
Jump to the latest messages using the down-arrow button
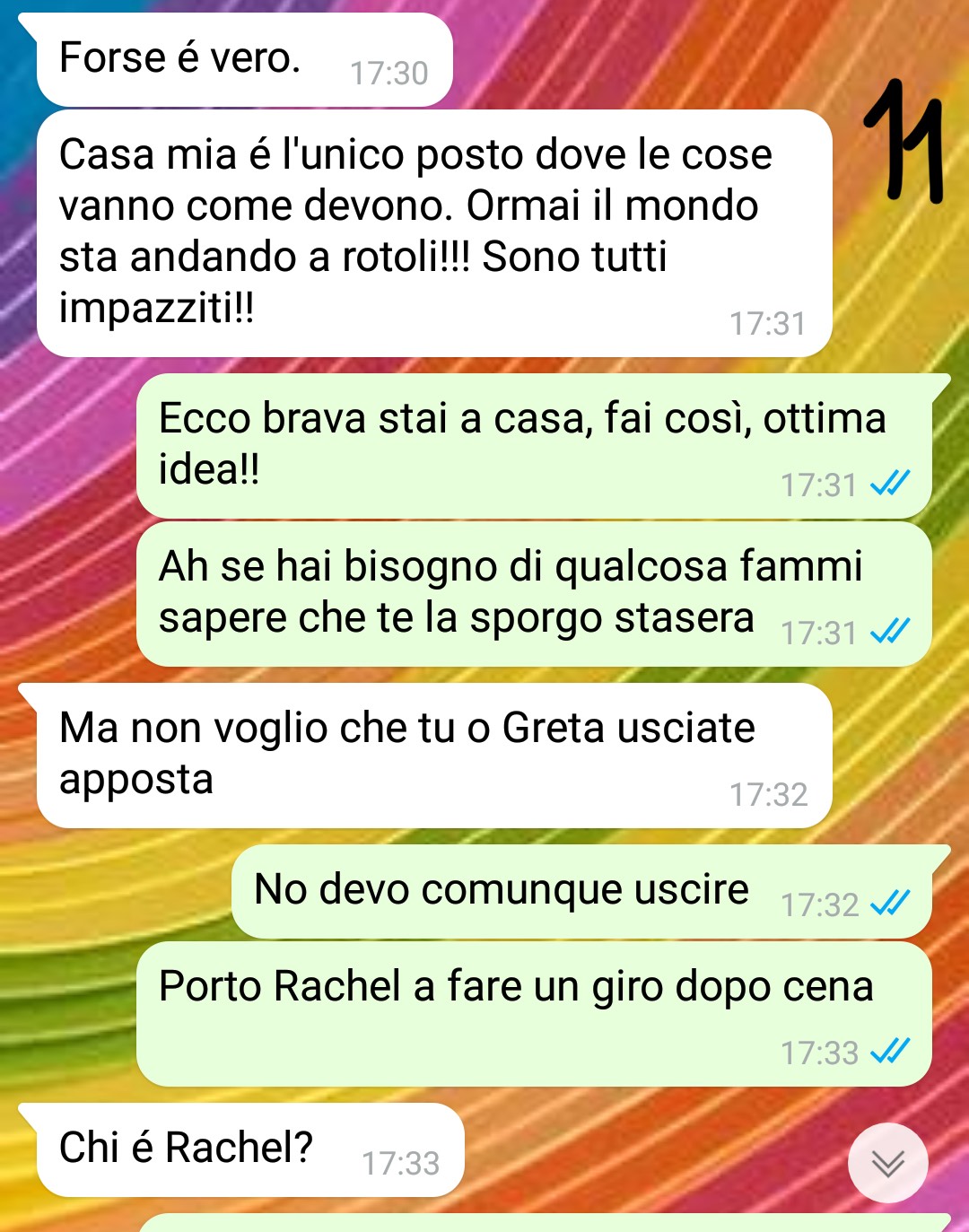click(887, 1163)
